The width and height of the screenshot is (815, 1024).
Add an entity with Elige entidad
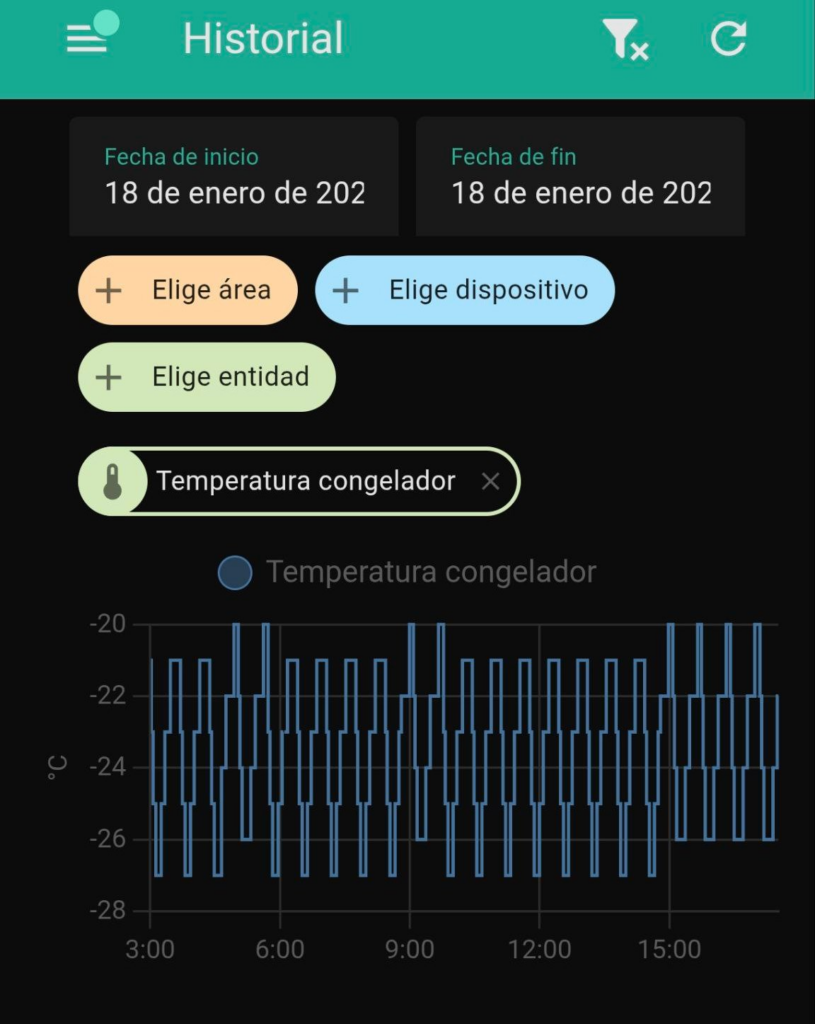click(207, 377)
